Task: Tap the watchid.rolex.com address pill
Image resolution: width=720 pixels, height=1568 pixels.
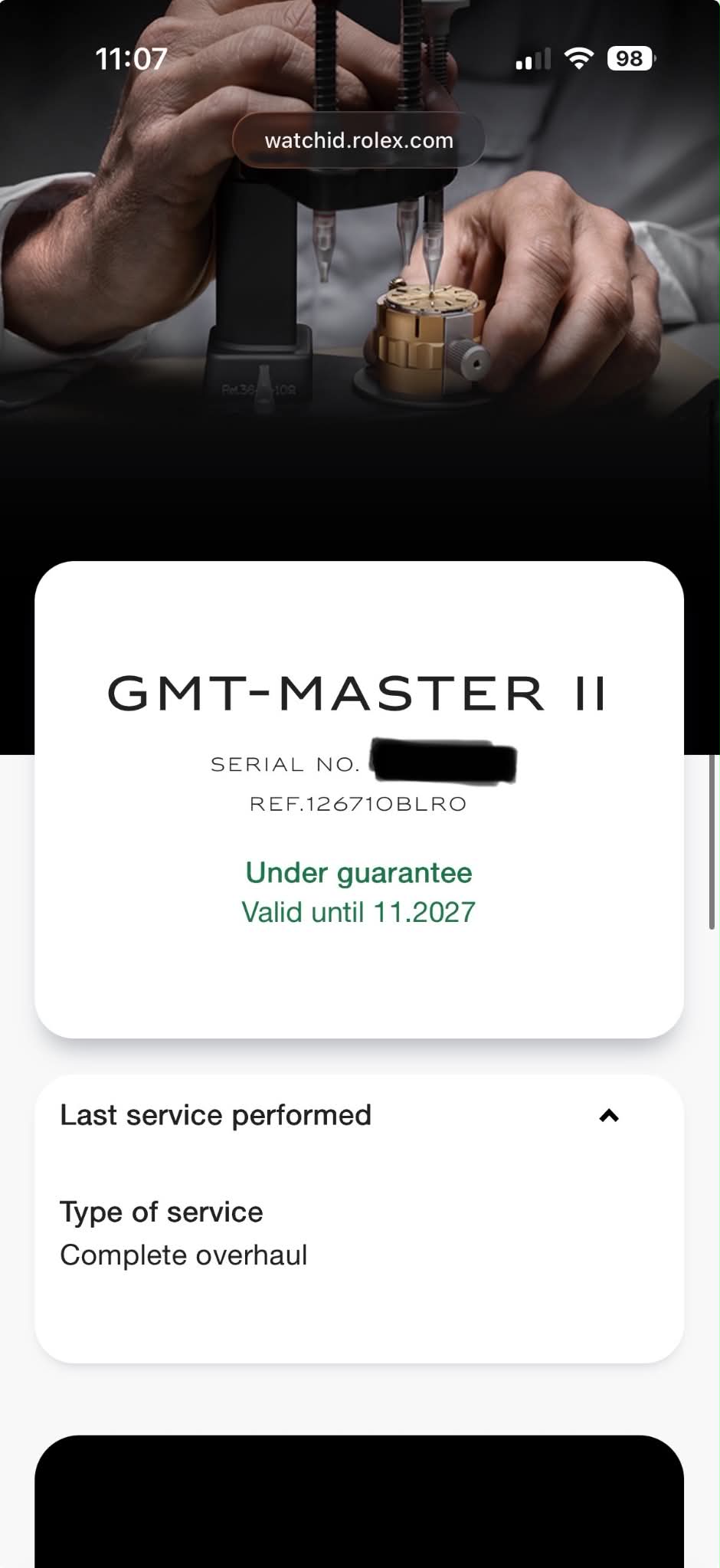Action: click(x=358, y=140)
